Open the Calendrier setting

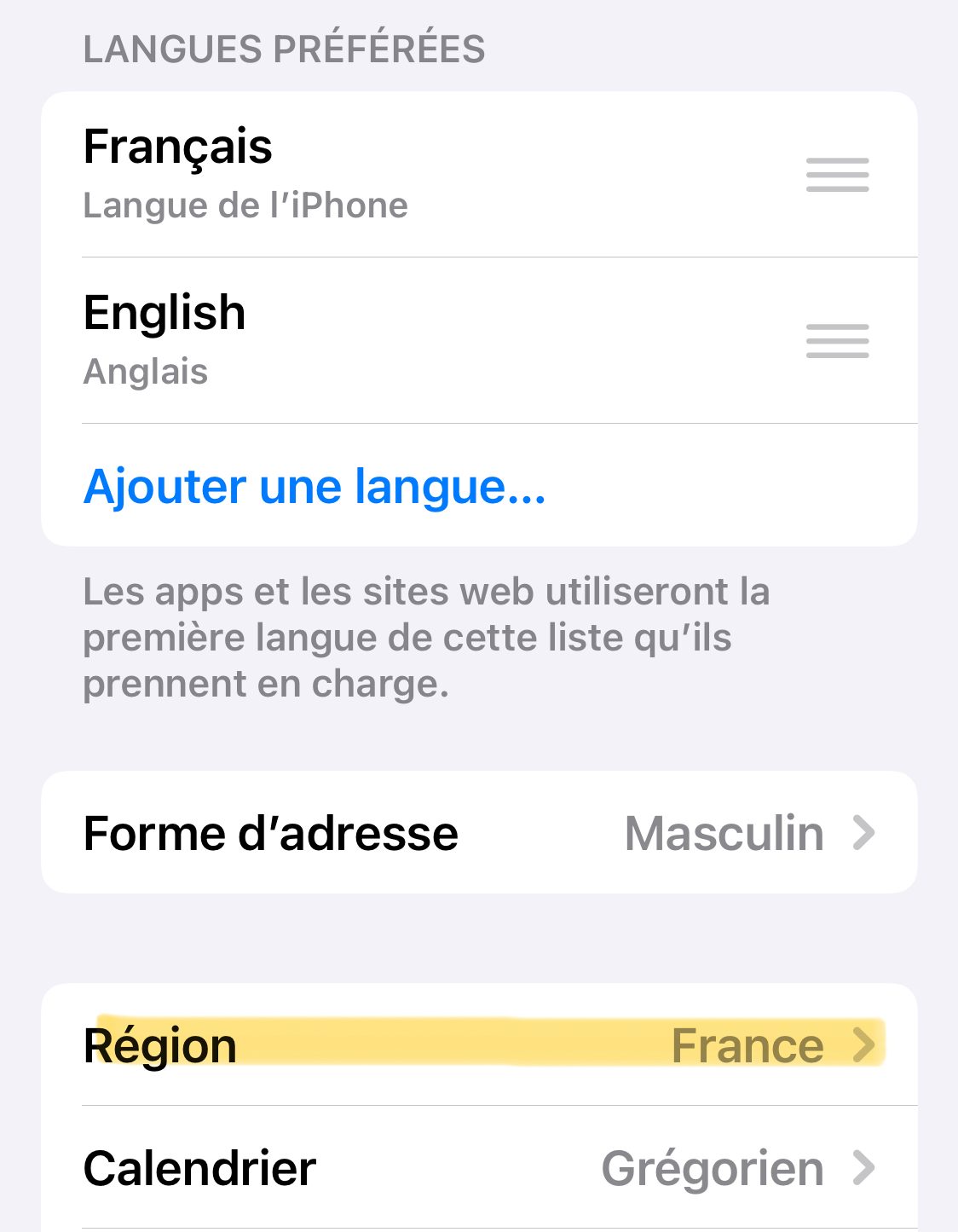tap(479, 1168)
